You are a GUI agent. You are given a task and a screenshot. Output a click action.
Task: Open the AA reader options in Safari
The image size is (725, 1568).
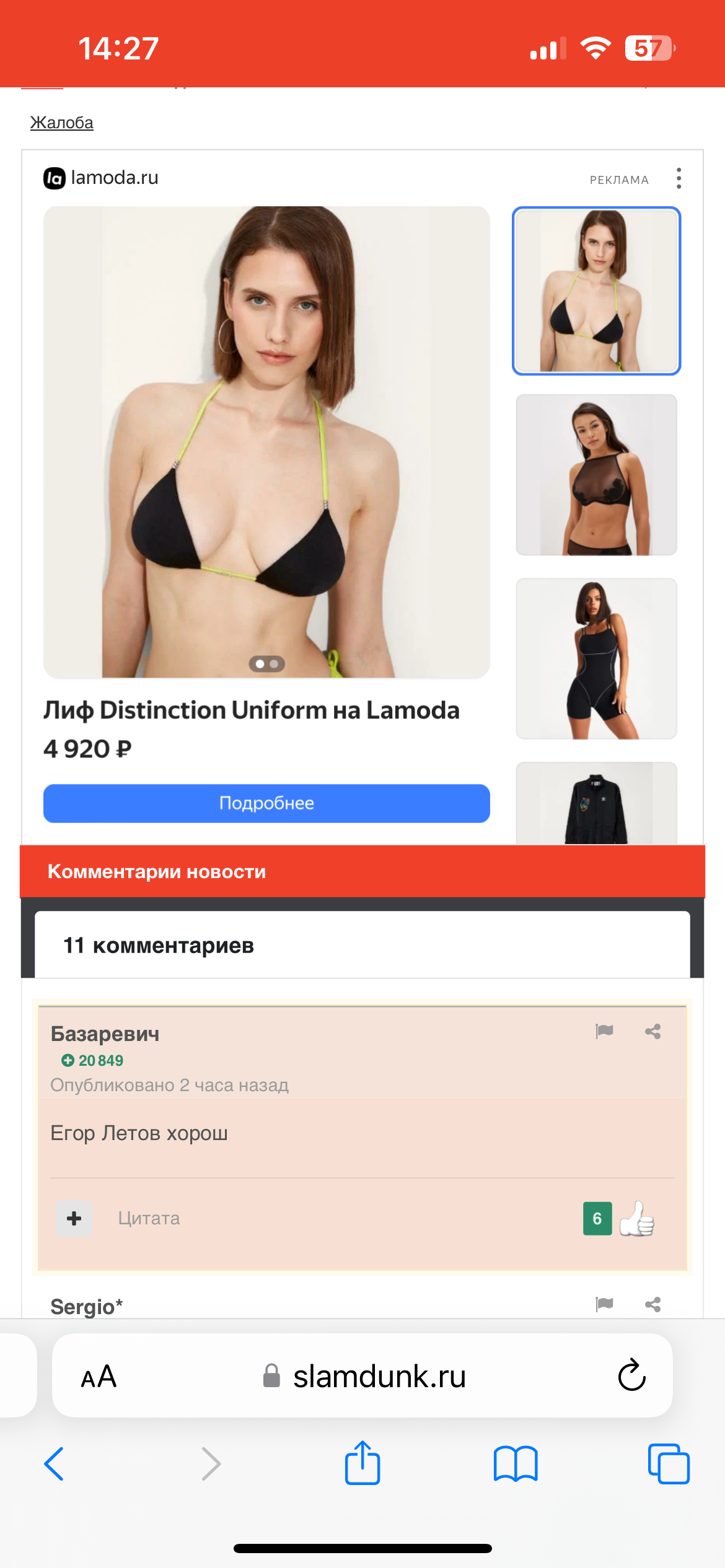[99, 1377]
